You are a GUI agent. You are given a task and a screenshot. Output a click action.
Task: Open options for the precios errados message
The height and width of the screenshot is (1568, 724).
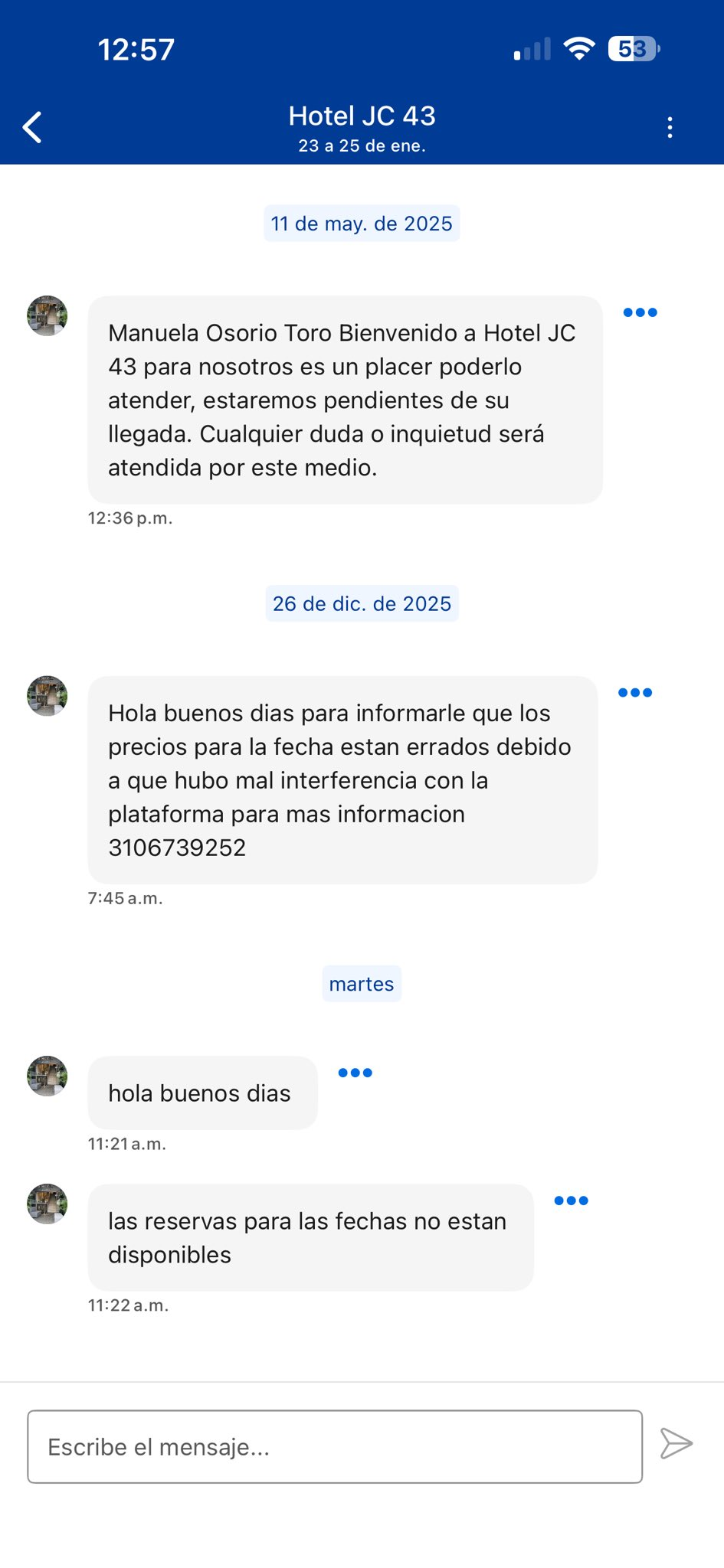click(x=635, y=693)
